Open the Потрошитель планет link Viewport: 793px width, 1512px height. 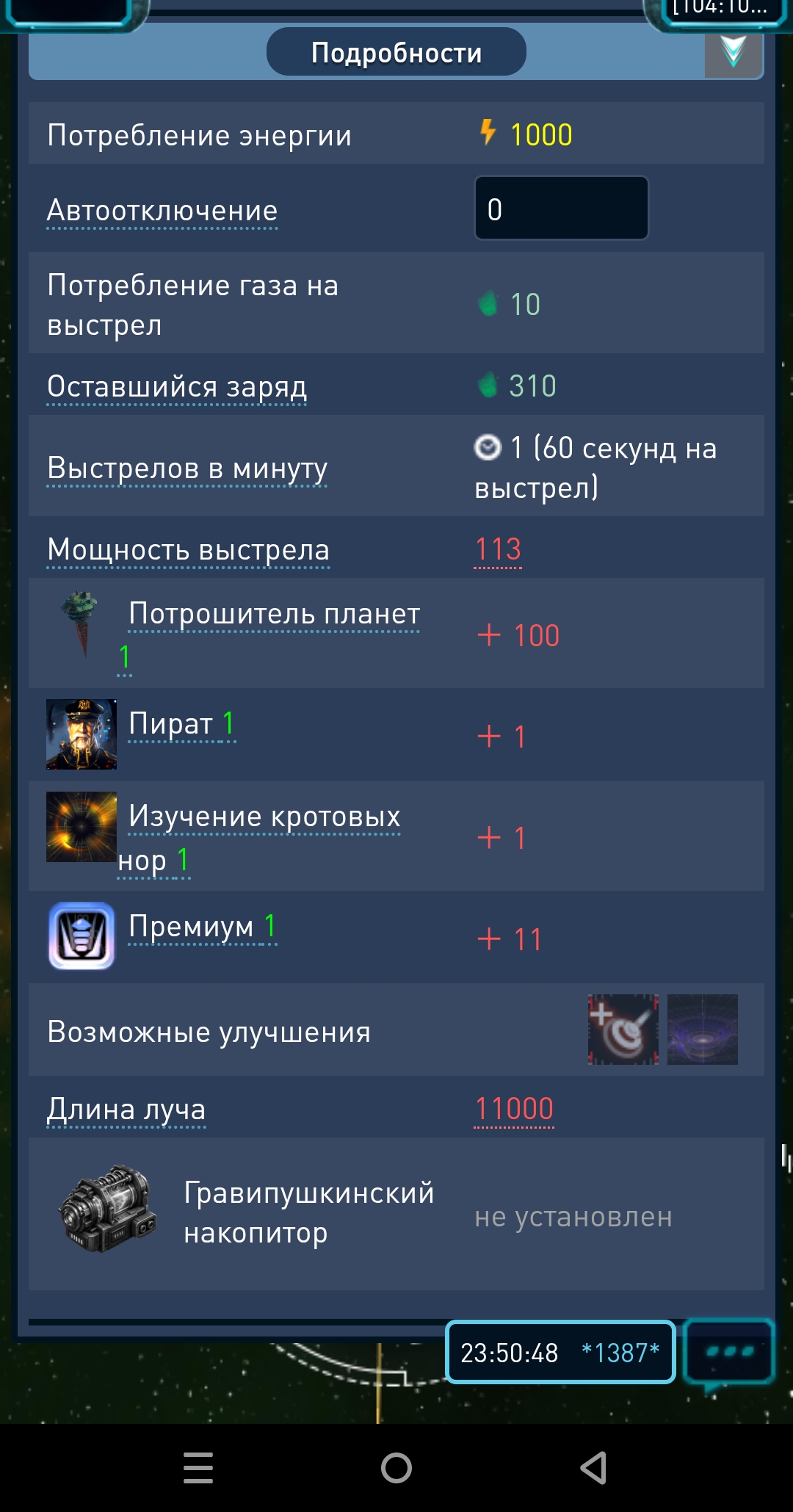[x=274, y=614]
